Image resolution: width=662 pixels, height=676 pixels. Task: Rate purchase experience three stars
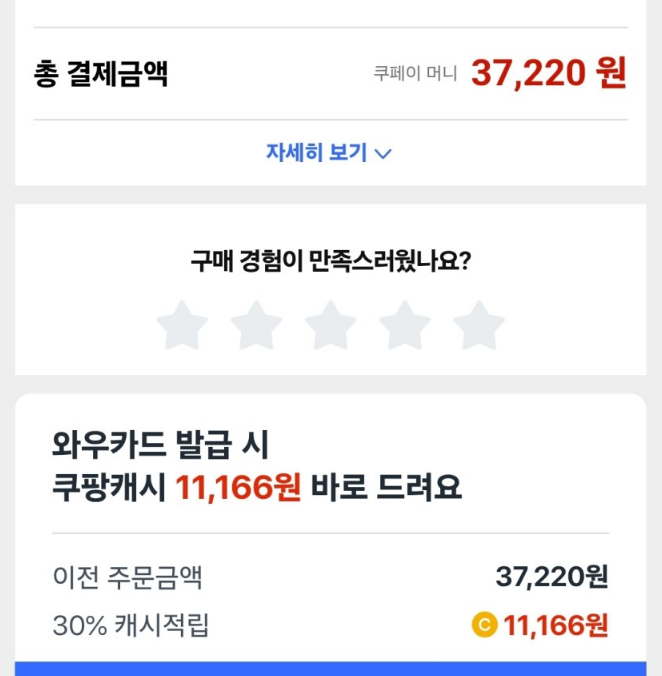(330, 326)
